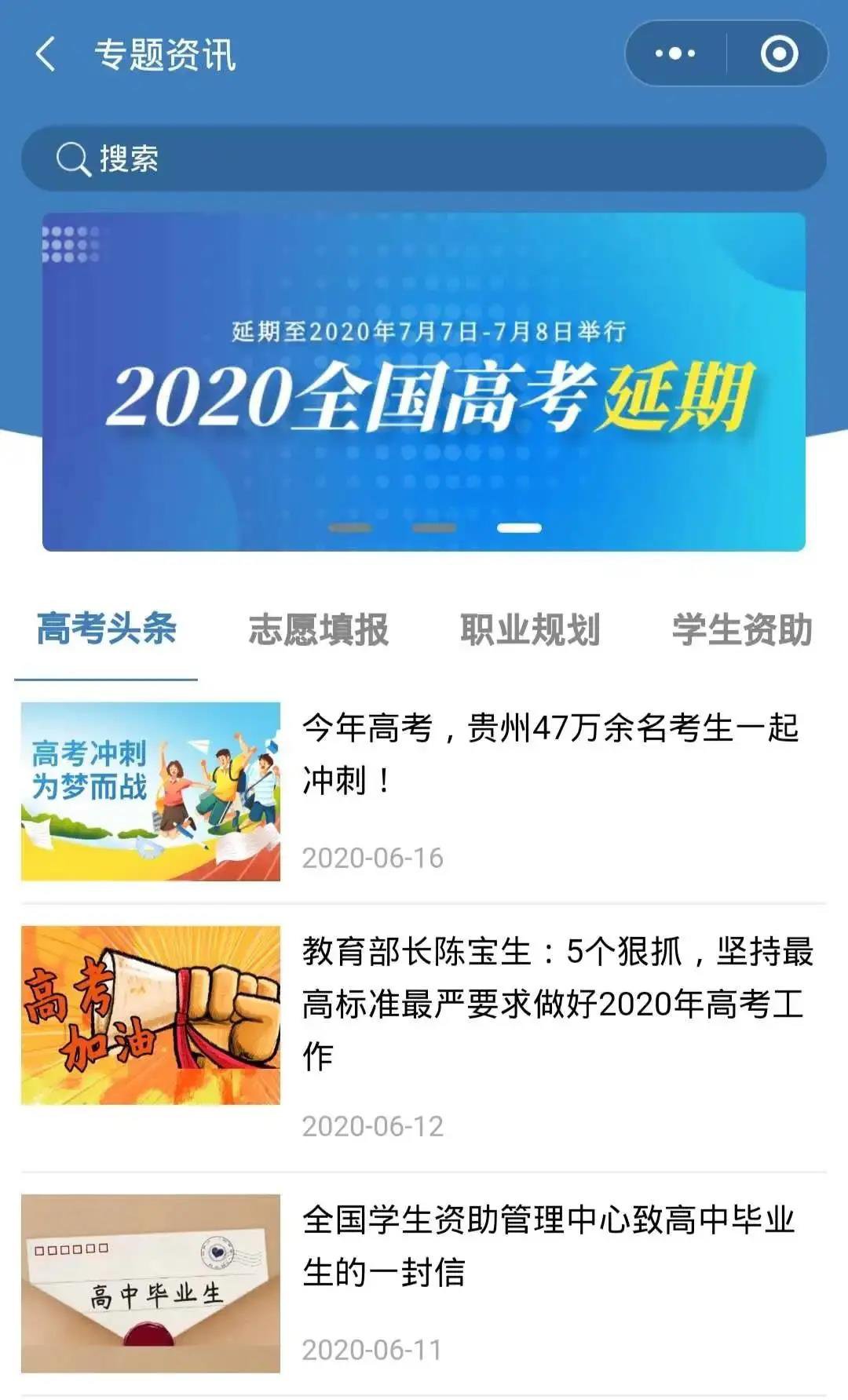Tap the 搜索 search box
Screen dimensions: 848x1400
(x=424, y=159)
